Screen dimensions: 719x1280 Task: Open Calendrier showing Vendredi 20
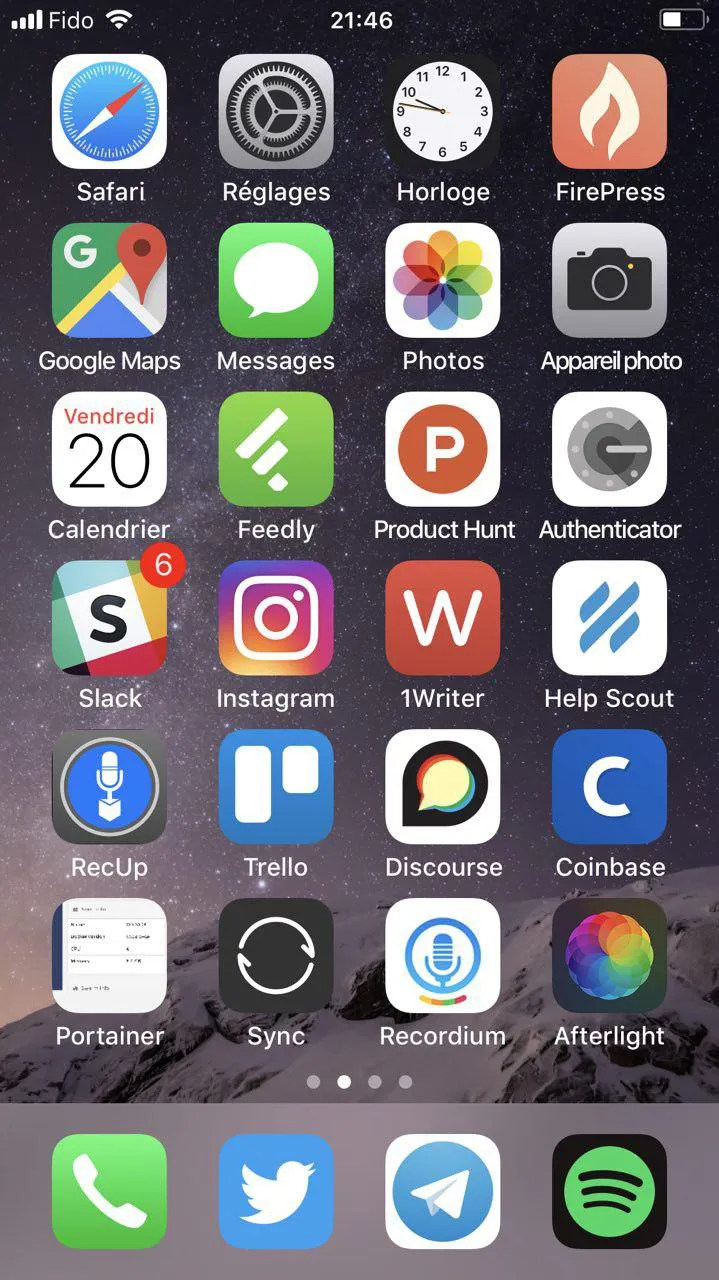point(109,449)
